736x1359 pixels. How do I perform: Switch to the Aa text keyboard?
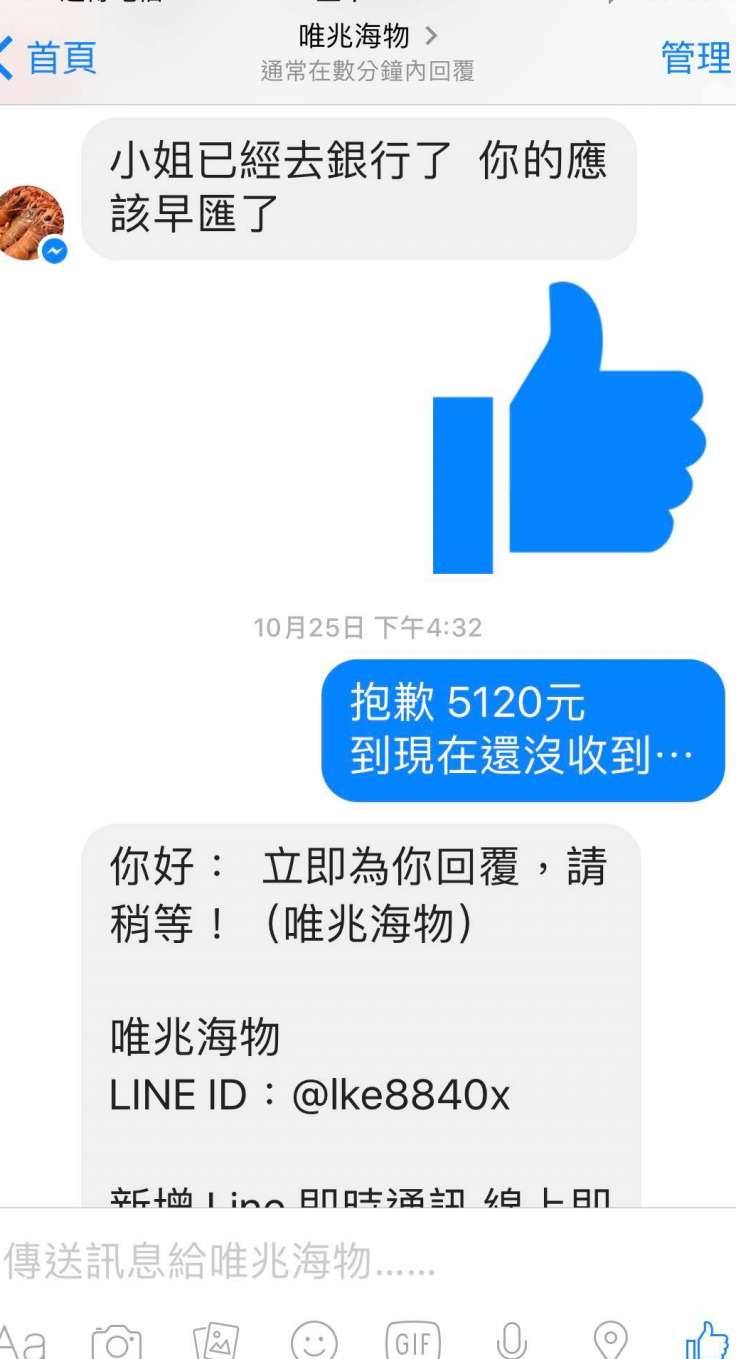[x=22, y=1340]
